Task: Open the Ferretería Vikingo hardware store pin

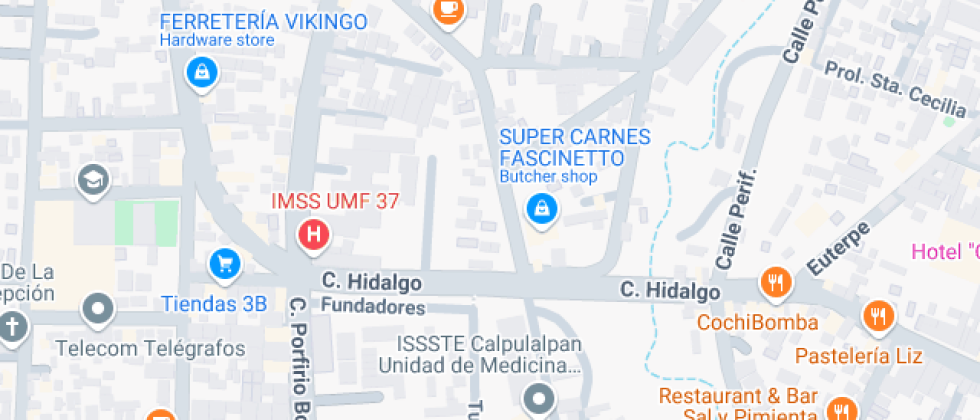Action: click(202, 71)
